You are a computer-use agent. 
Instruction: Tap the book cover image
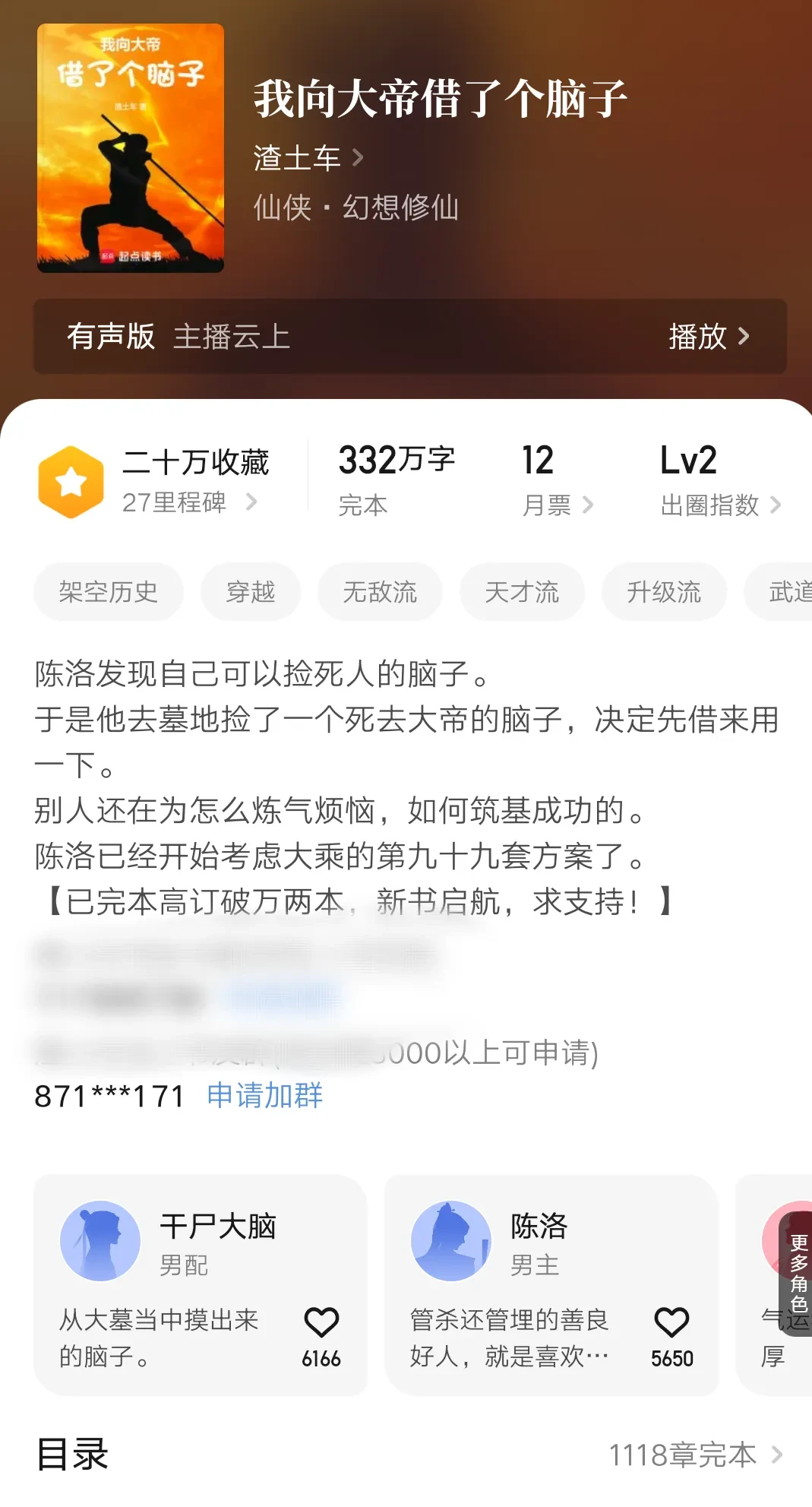pyautogui.click(x=131, y=148)
